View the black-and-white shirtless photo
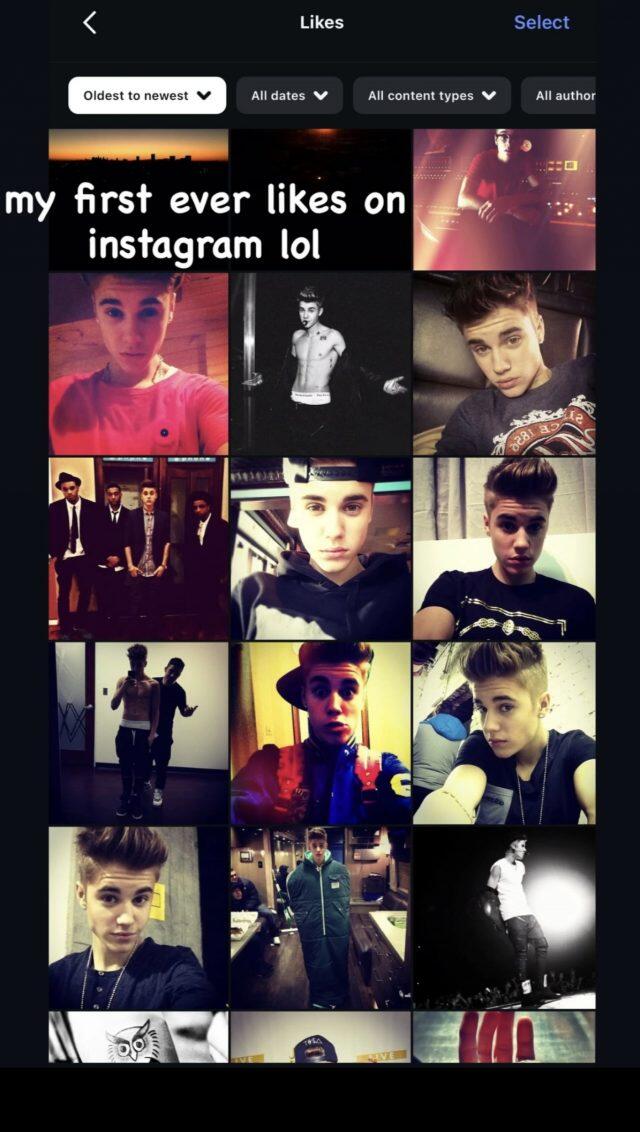 [320, 364]
